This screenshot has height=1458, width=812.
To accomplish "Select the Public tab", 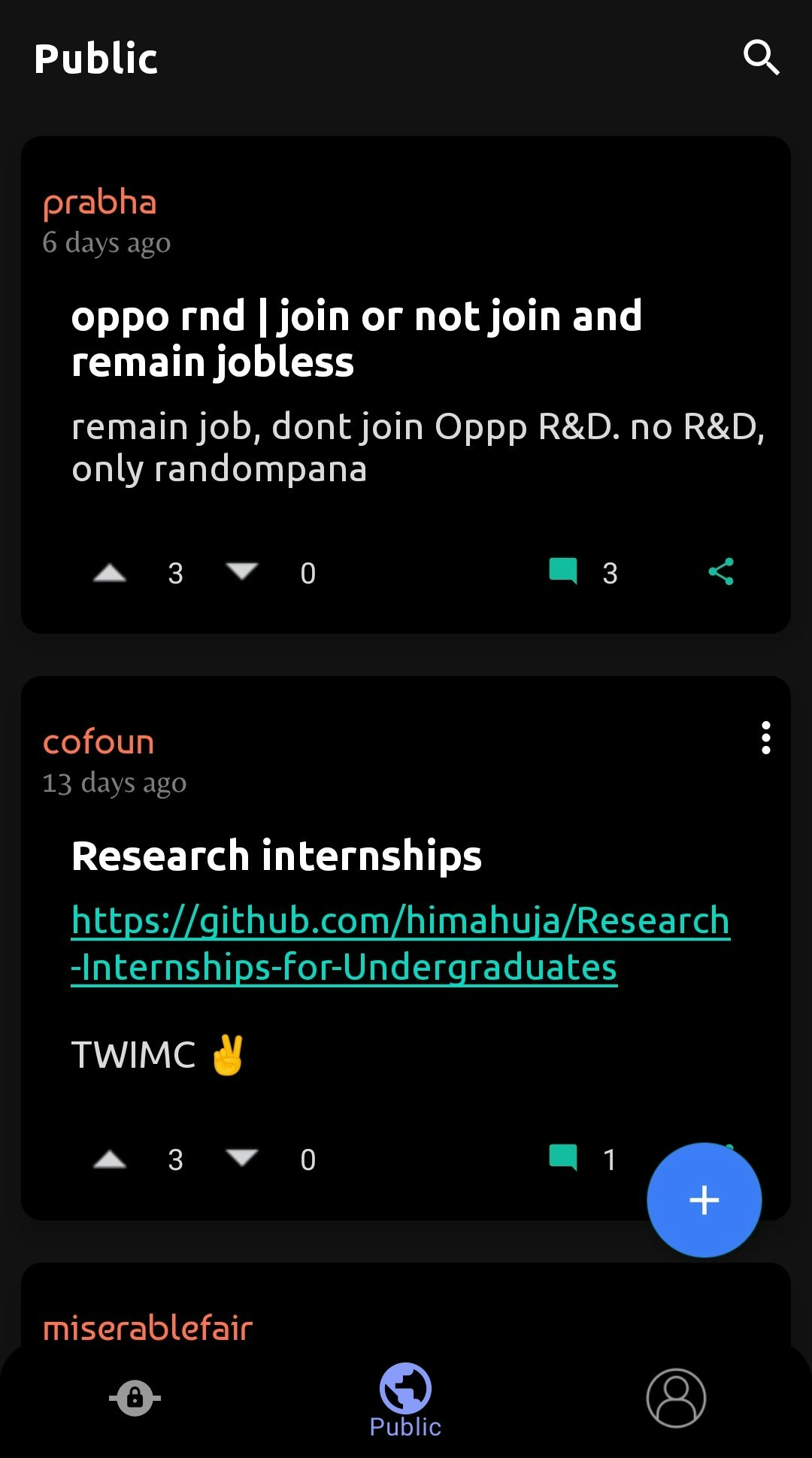I will point(405,1399).
